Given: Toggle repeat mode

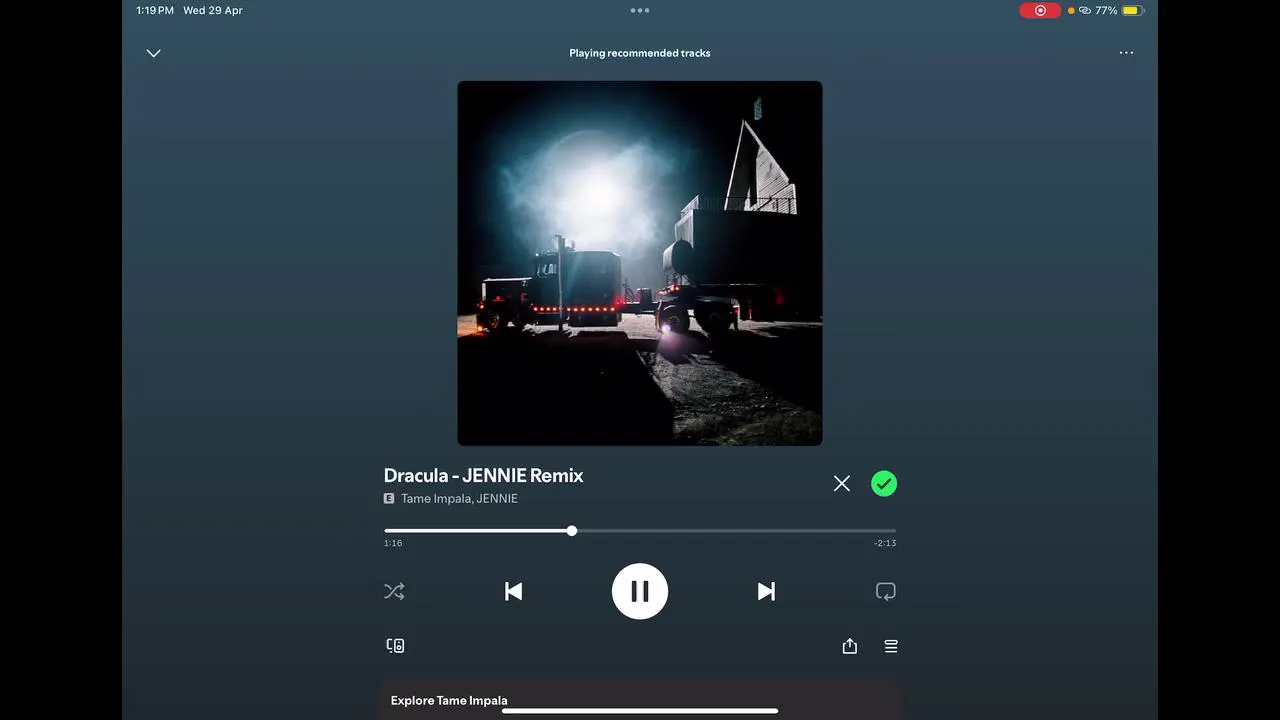Looking at the screenshot, I should click(885, 591).
